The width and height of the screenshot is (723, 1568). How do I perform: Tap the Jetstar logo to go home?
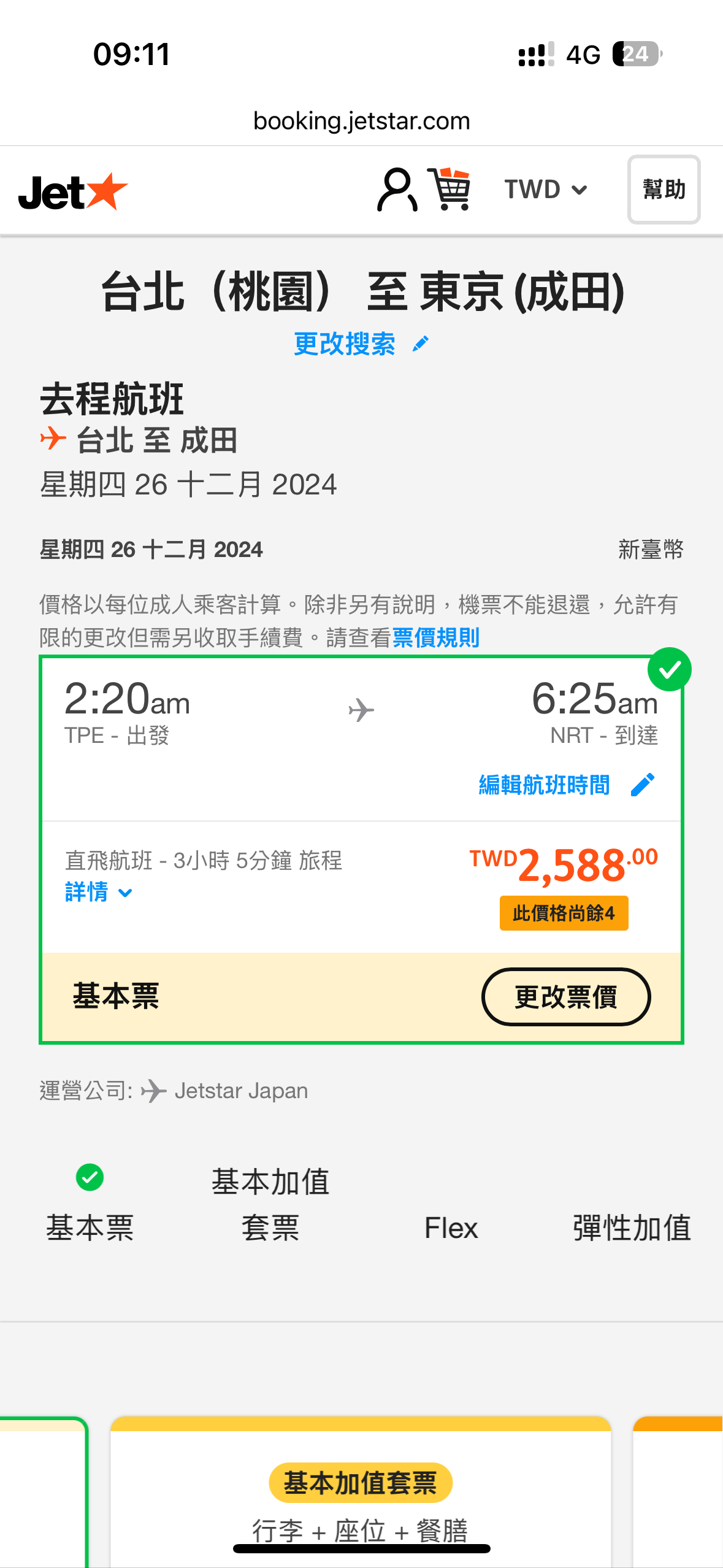point(73,191)
